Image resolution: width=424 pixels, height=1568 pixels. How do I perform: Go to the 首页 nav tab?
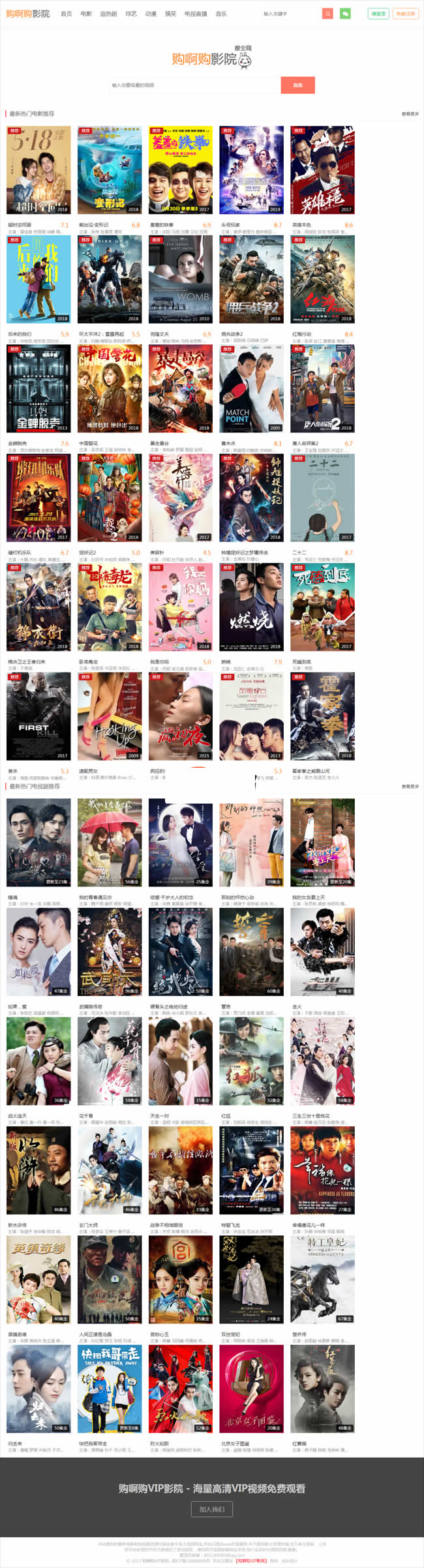click(67, 14)
